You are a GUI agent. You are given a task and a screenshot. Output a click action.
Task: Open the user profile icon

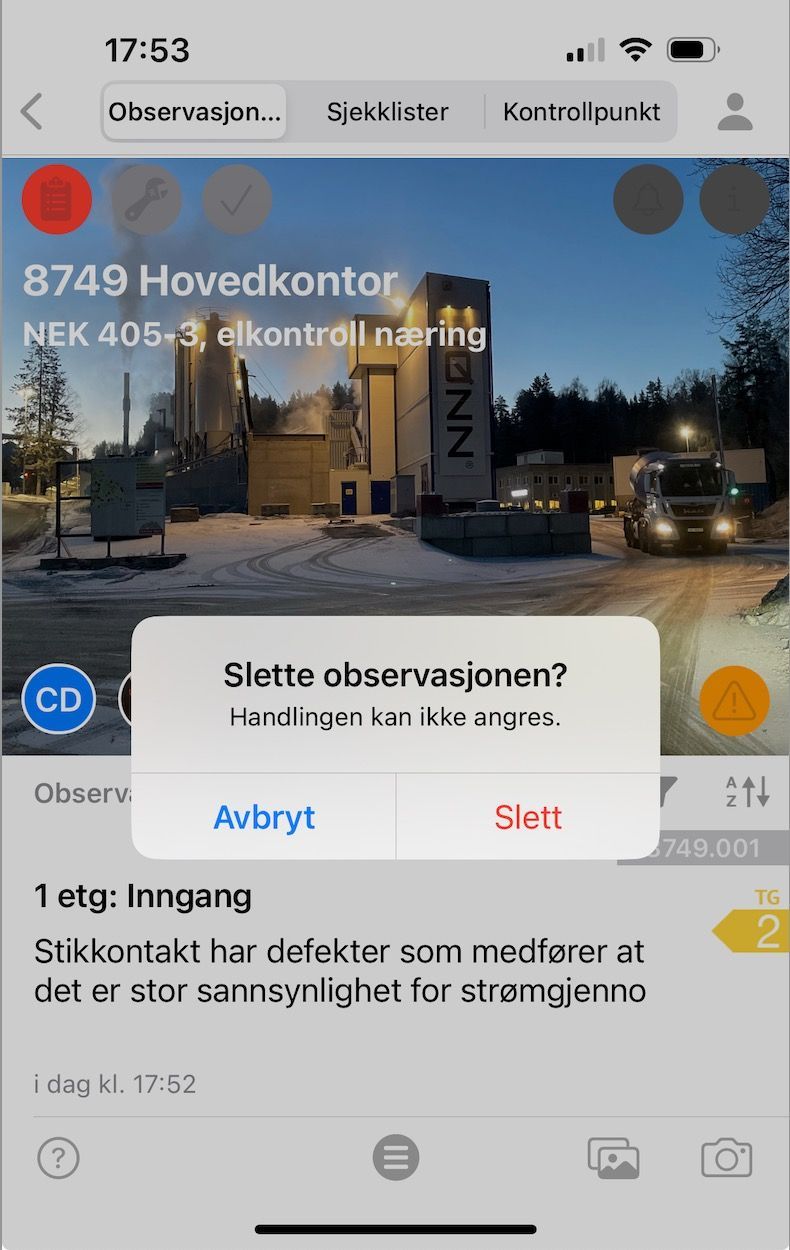tap(735, 112)
